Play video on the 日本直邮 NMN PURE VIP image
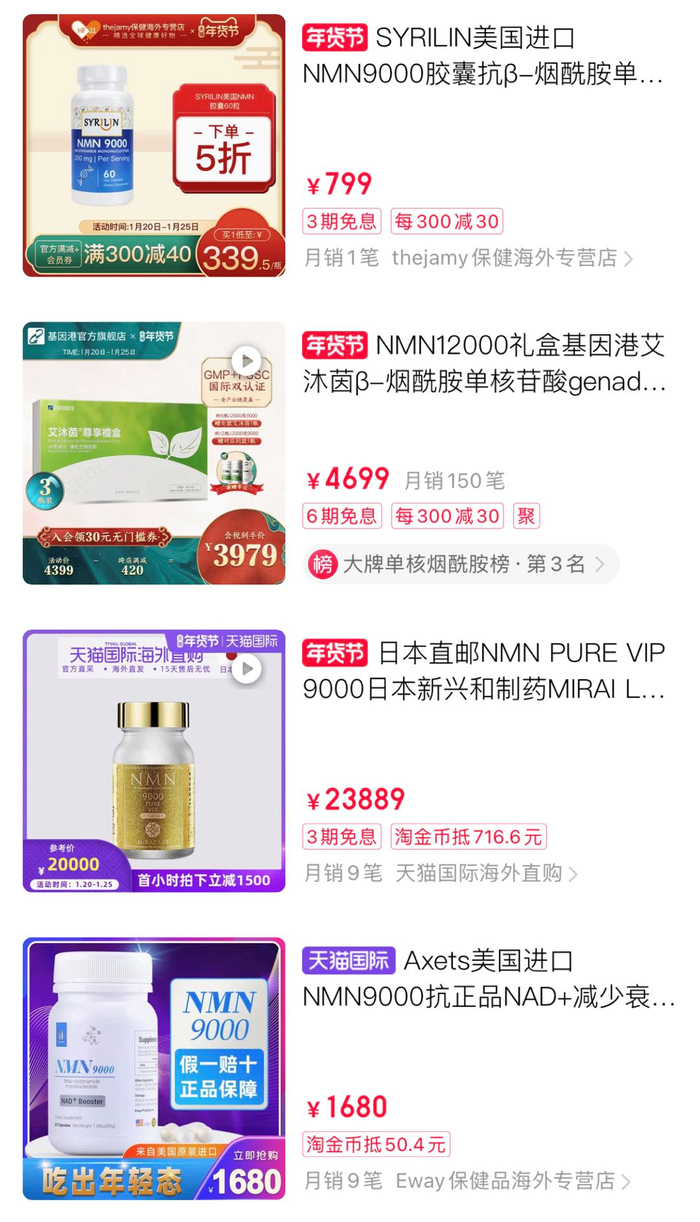 [x=246, y=668]
